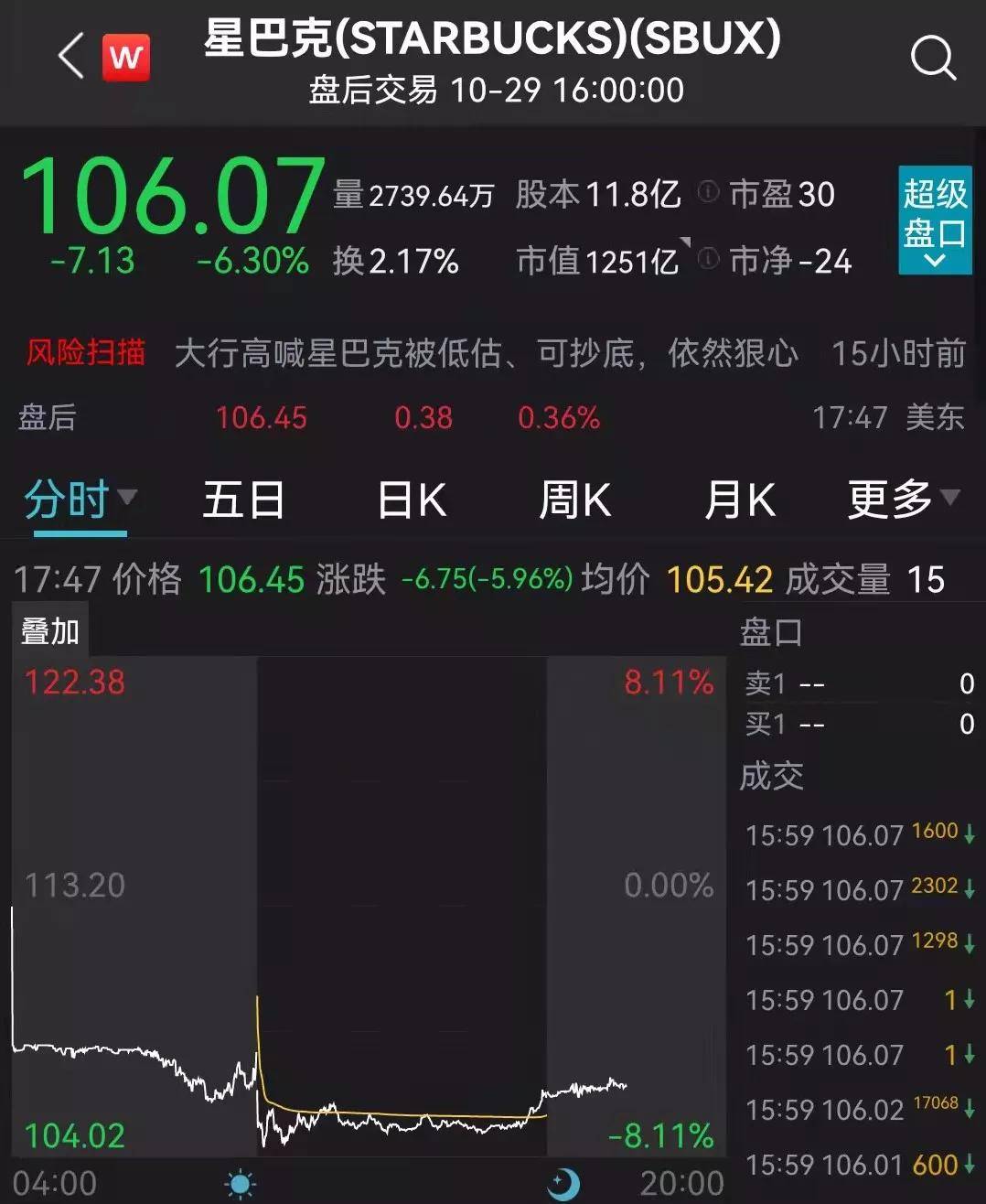Open the 风险扫描 risk scan
The height and width of the screenshot is (1204, 986).
point(85,352)
